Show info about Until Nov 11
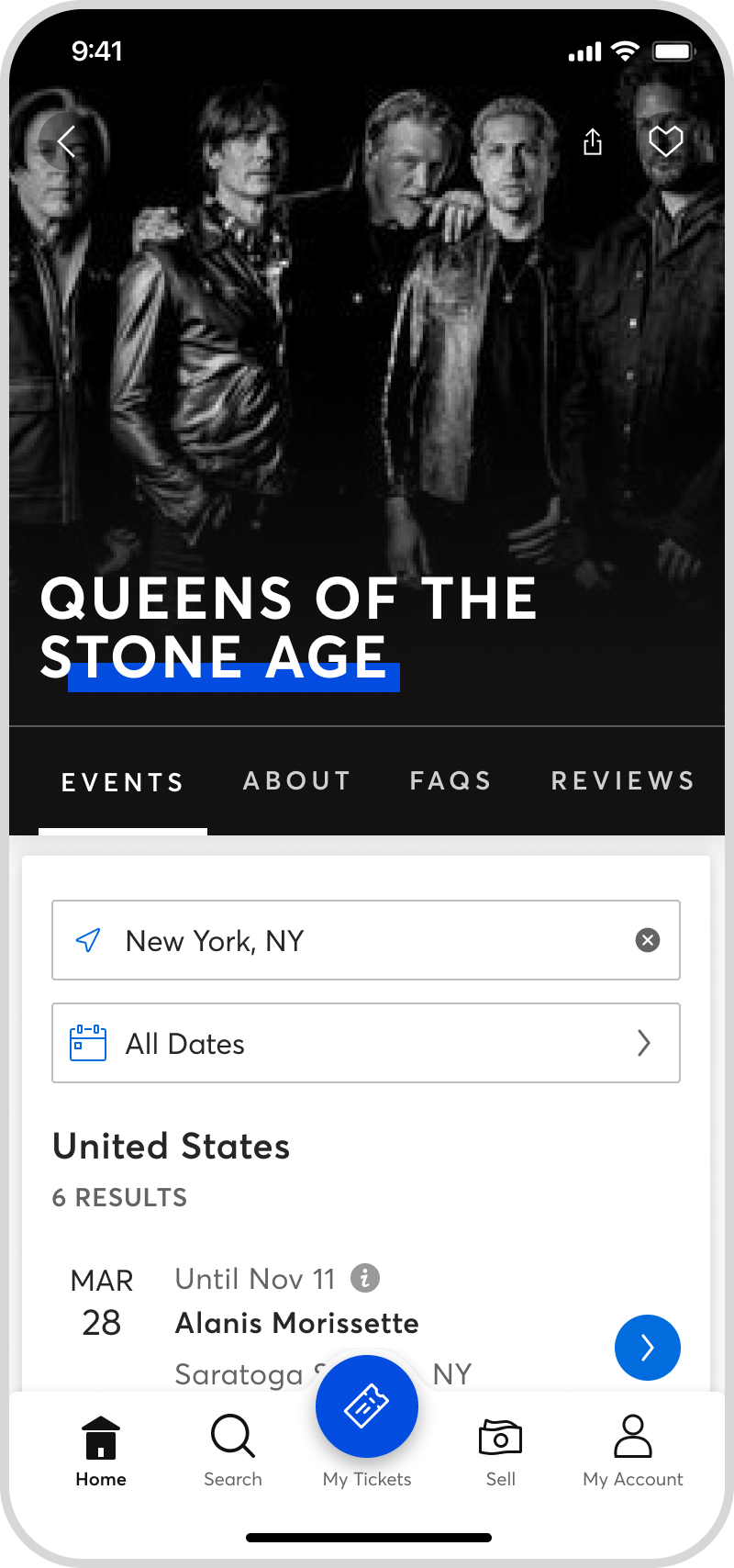The image size is (734, 1568). click(x=365, y=1278)
